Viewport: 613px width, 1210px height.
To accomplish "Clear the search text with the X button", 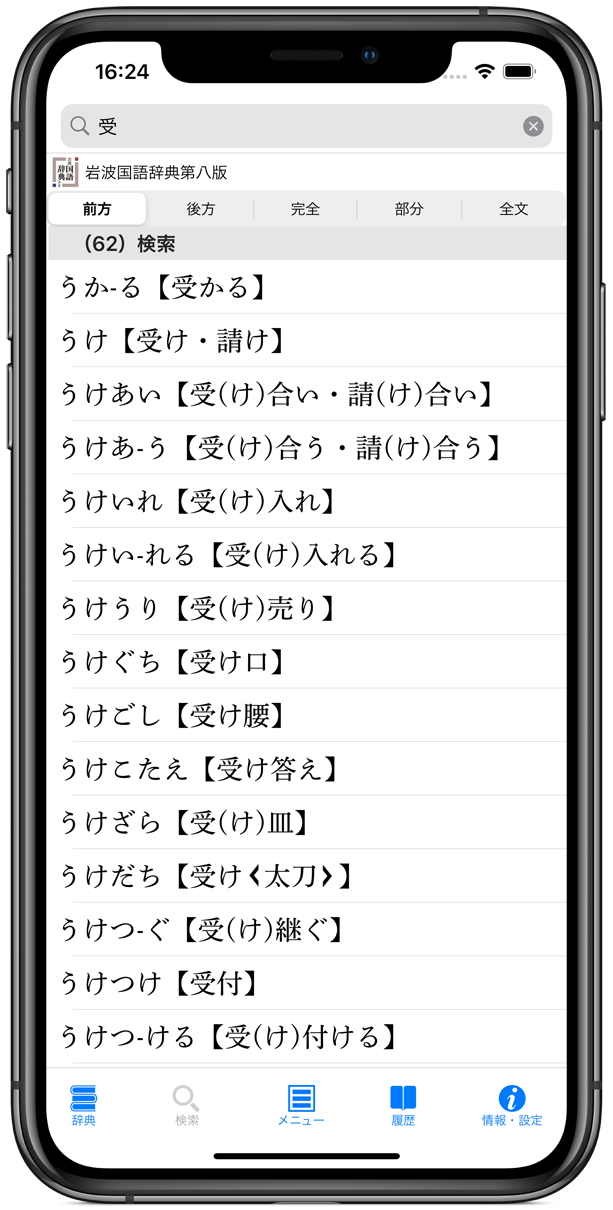I will (533, 126).
